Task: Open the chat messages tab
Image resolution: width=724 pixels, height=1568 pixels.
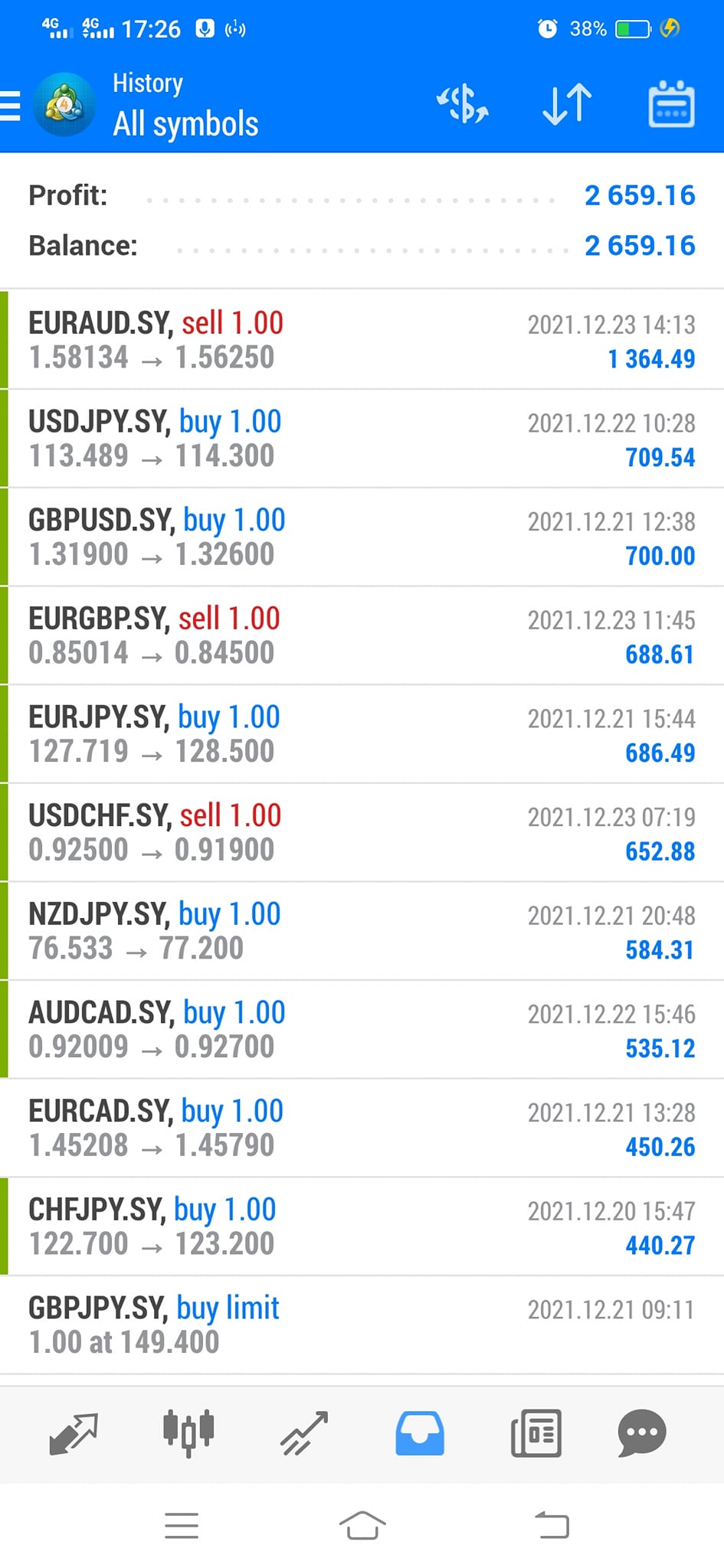Action: click(x=641, y=1433)
